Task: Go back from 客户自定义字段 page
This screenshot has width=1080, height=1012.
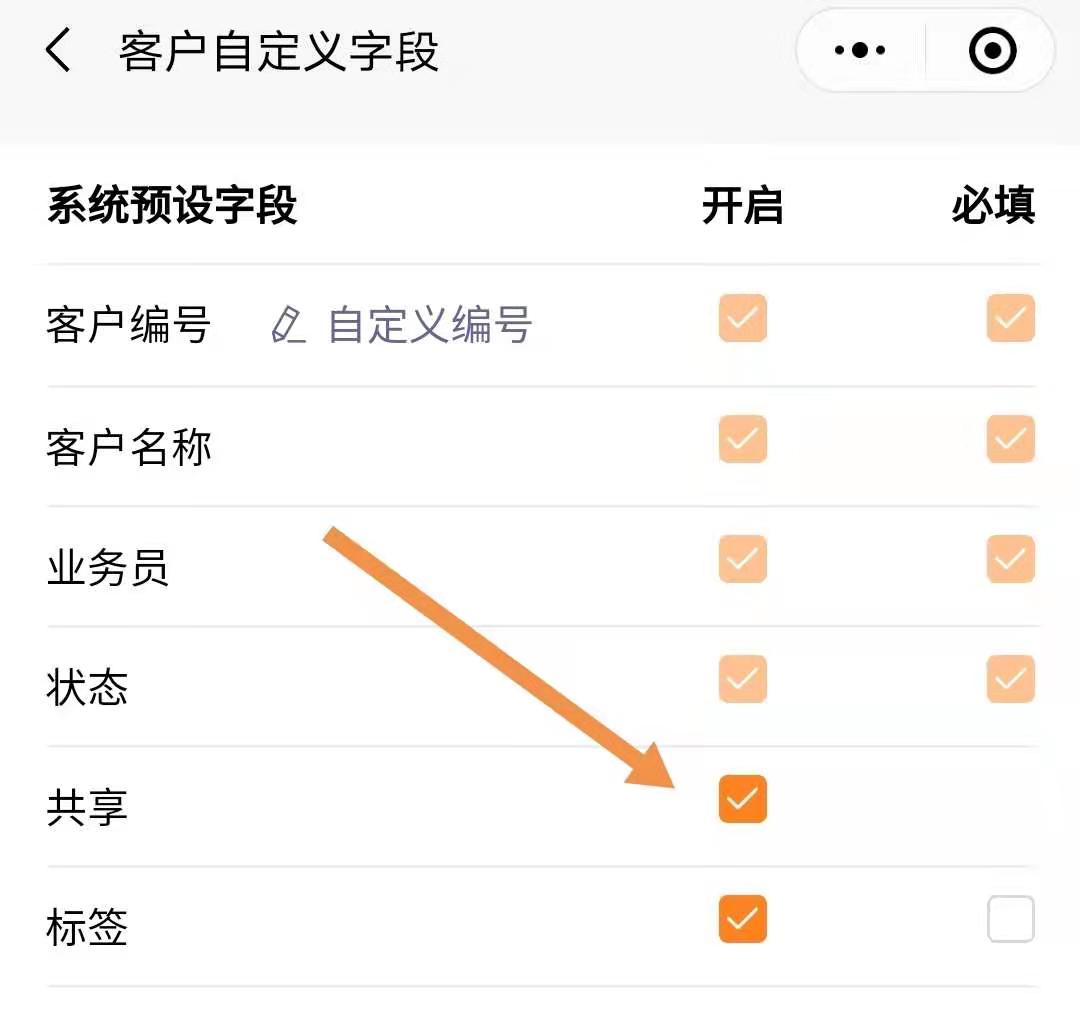Action: 58,51
